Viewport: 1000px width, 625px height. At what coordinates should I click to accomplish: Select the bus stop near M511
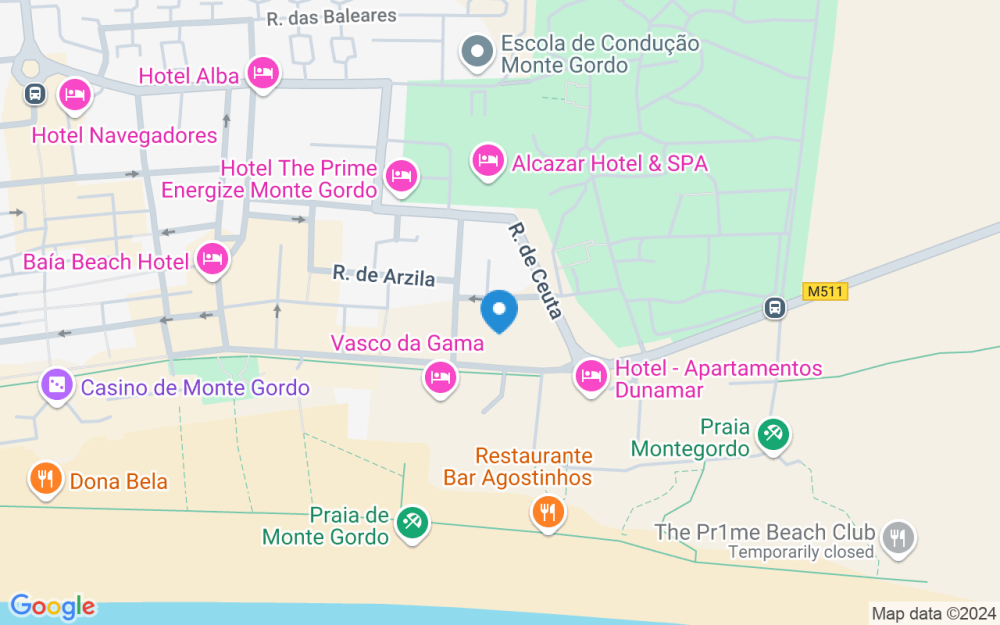click(x=774, y=308)
